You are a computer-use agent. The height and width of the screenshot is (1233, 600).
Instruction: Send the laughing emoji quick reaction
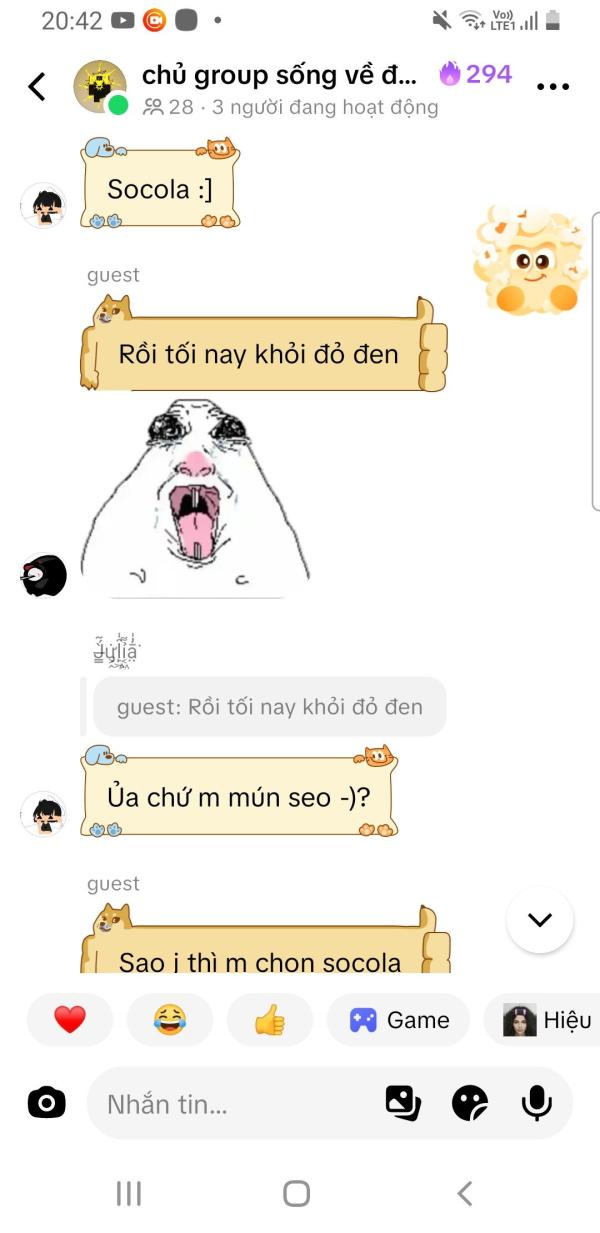pyautogui.click(x=170, y=1020)
